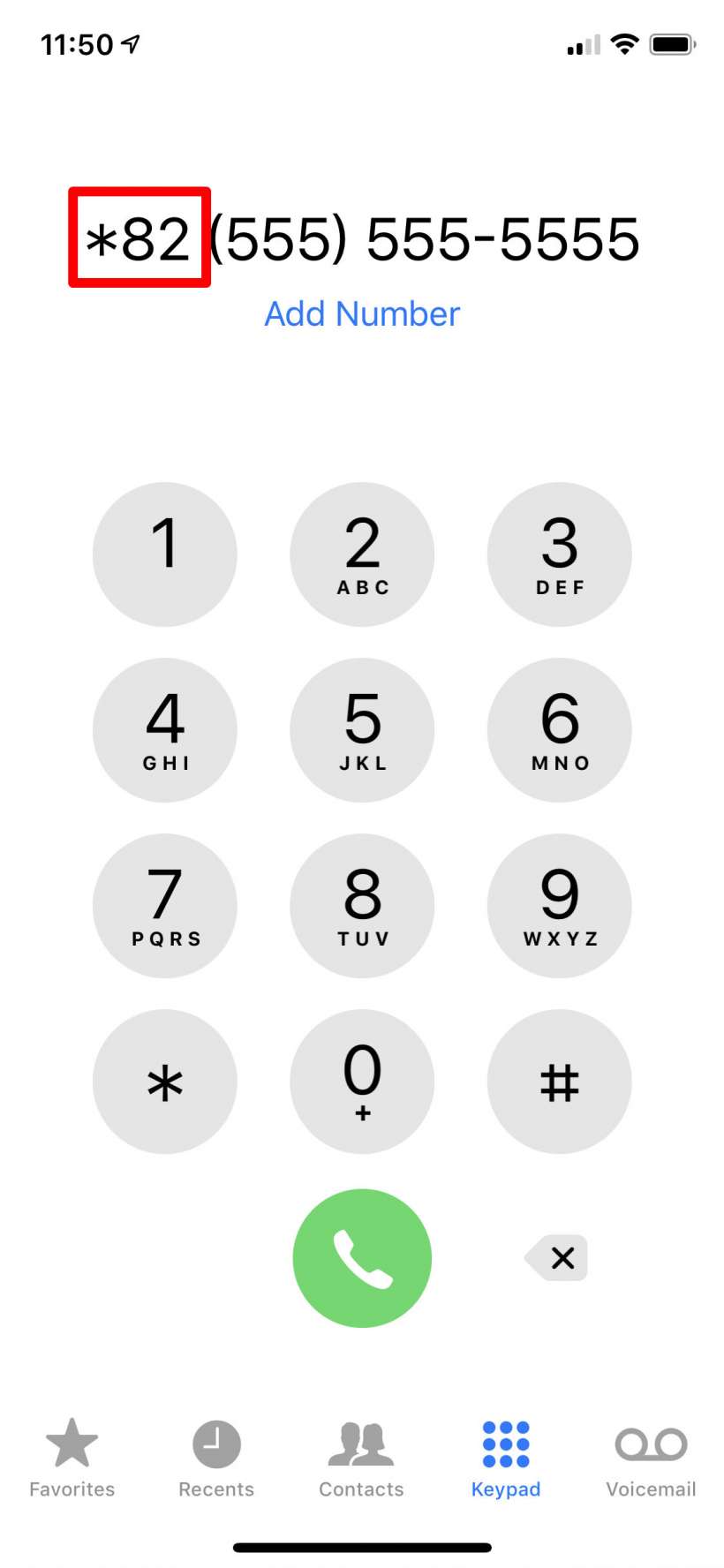Tap the Recents clock icon
Screen dimensions: 724x1568
pos(216,1444)
